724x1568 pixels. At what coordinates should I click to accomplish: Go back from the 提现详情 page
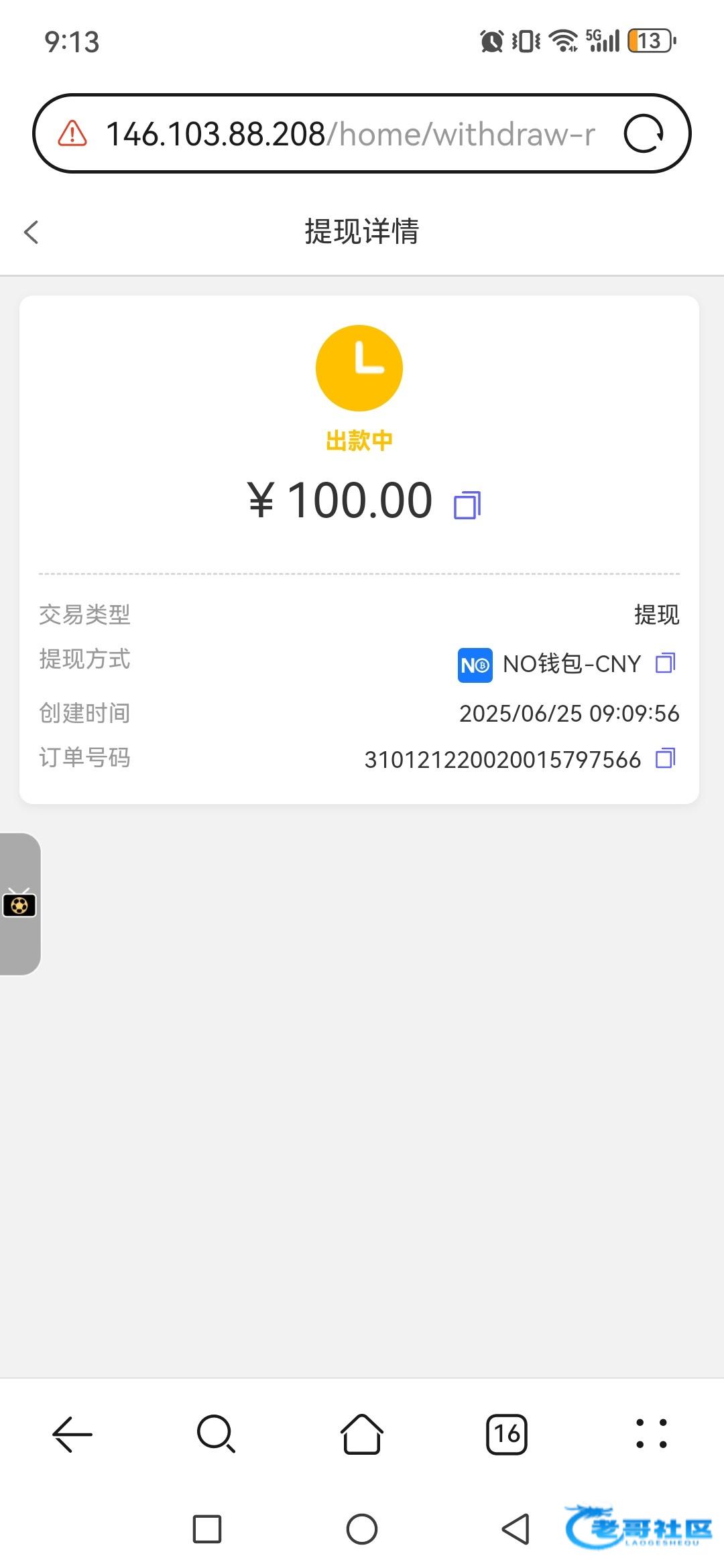pyautogui.click(x=31, y=233)
